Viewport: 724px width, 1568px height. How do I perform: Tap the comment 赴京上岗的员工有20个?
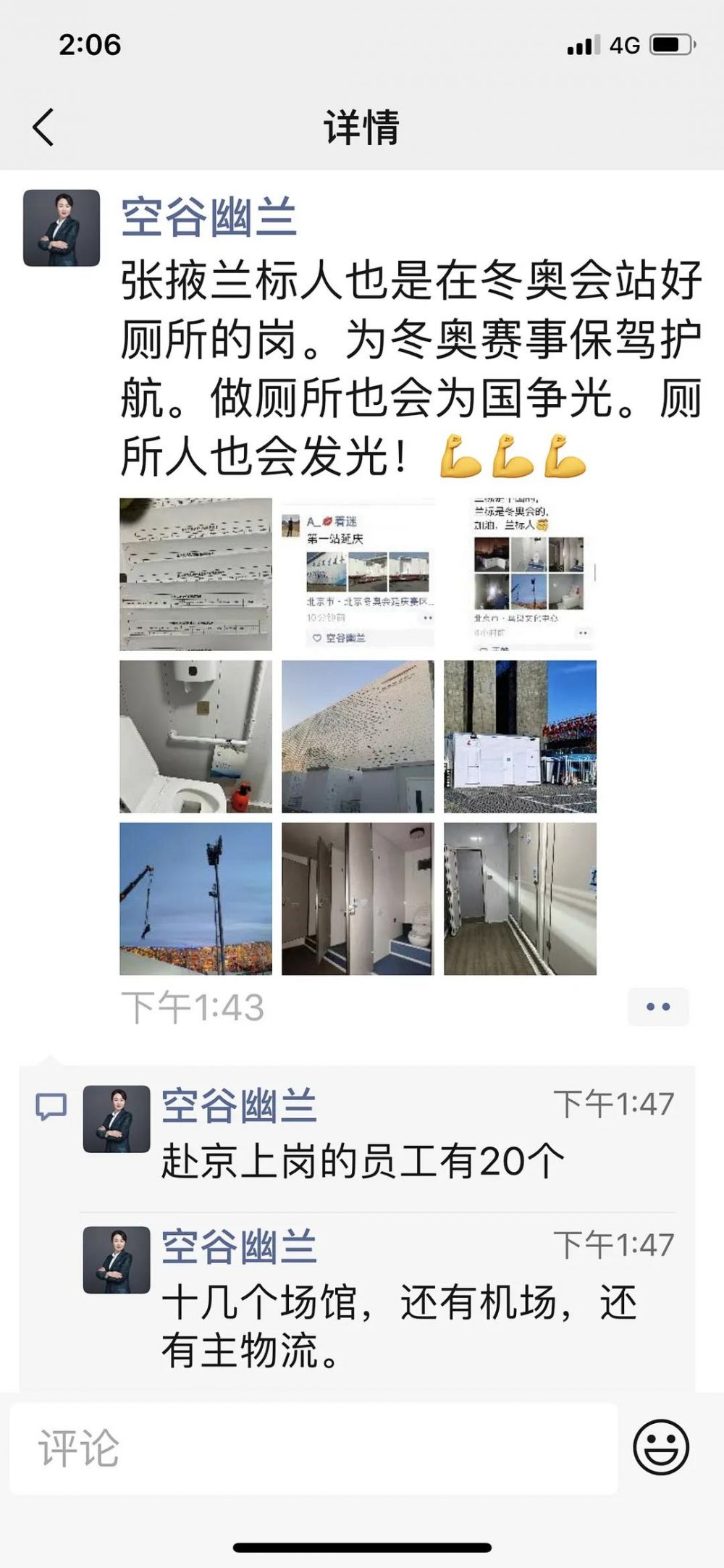point(362,1161)
